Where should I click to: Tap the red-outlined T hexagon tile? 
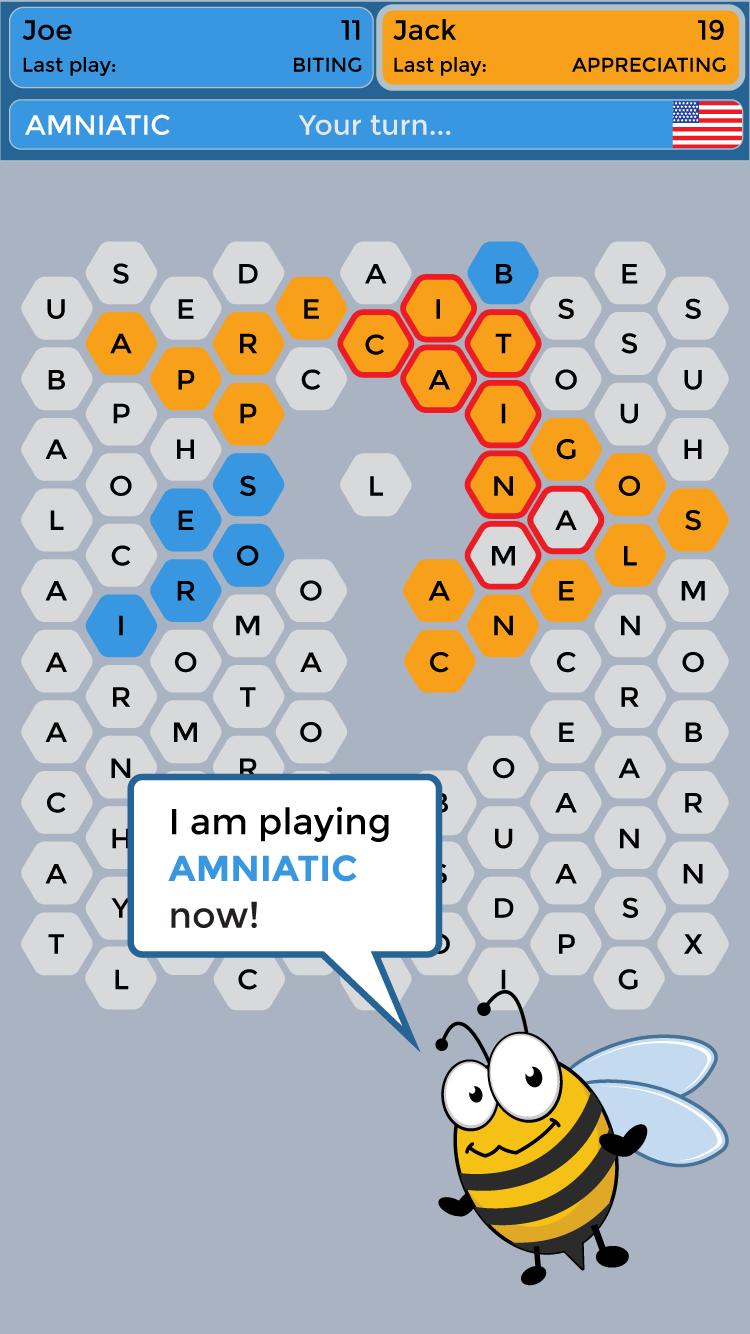pyautogui.click(x=503, y=345)
